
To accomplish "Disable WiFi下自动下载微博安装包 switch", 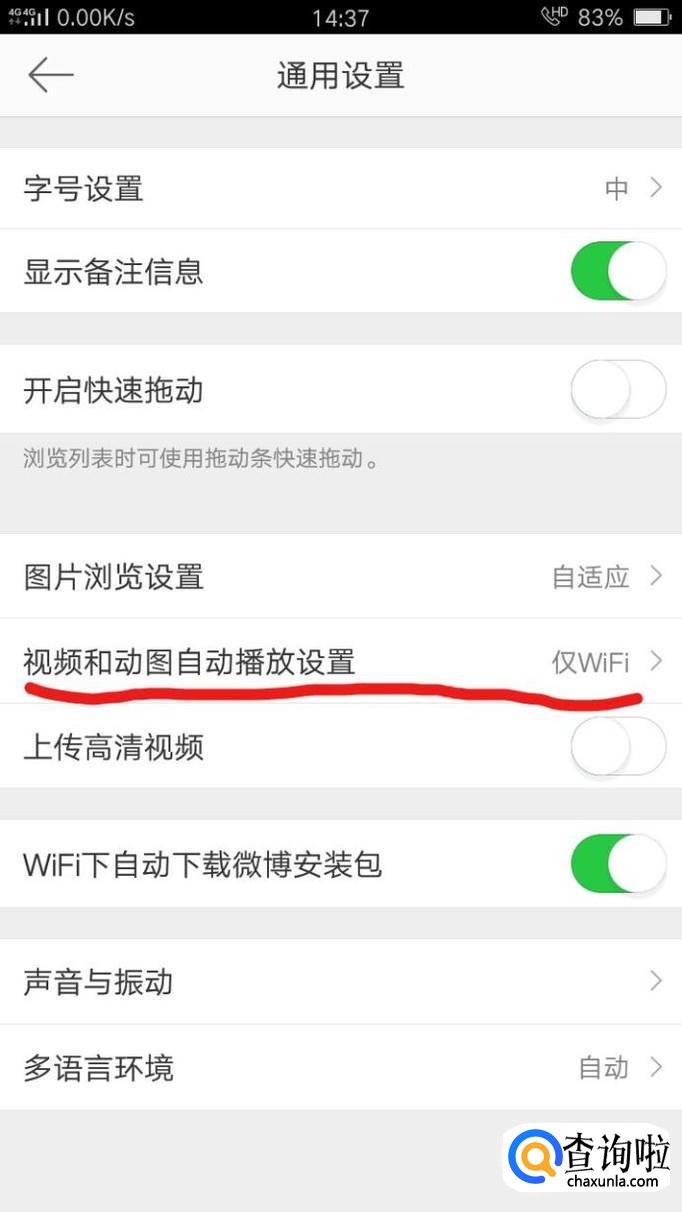I will (x=618, y=864).
